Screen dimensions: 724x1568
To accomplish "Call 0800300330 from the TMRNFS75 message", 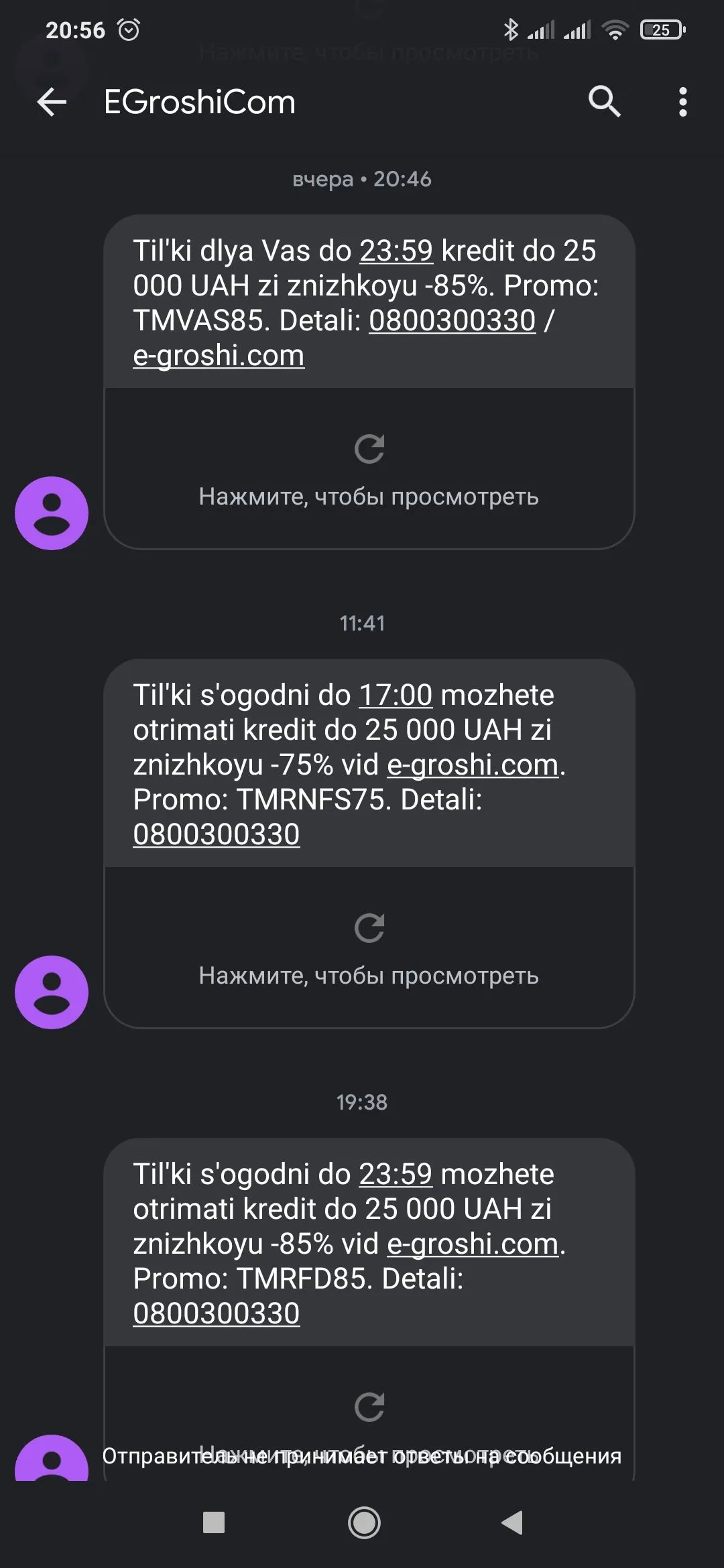I will pos(216,834).
